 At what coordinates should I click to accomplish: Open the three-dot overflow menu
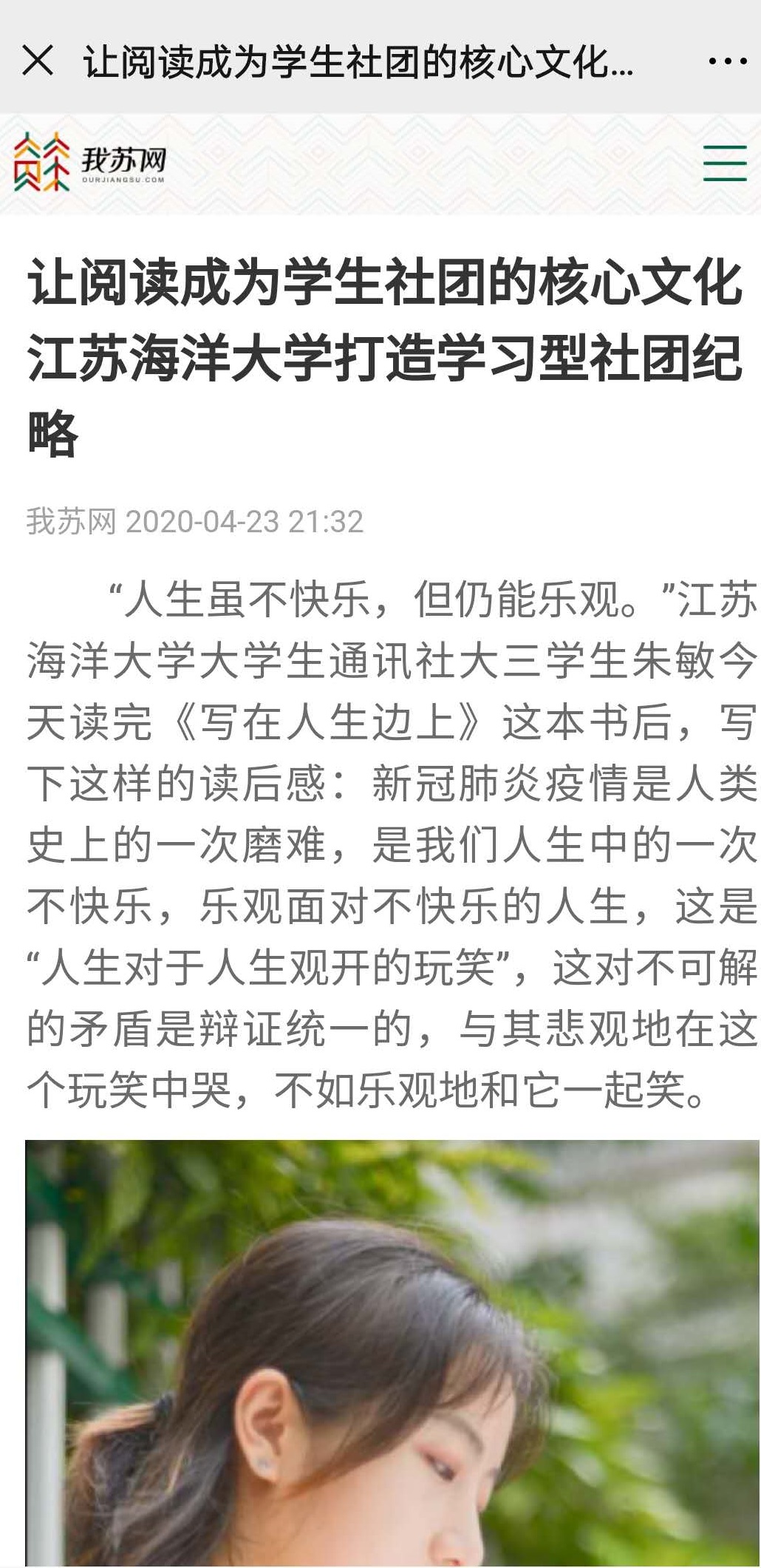[x=727, y=61]
